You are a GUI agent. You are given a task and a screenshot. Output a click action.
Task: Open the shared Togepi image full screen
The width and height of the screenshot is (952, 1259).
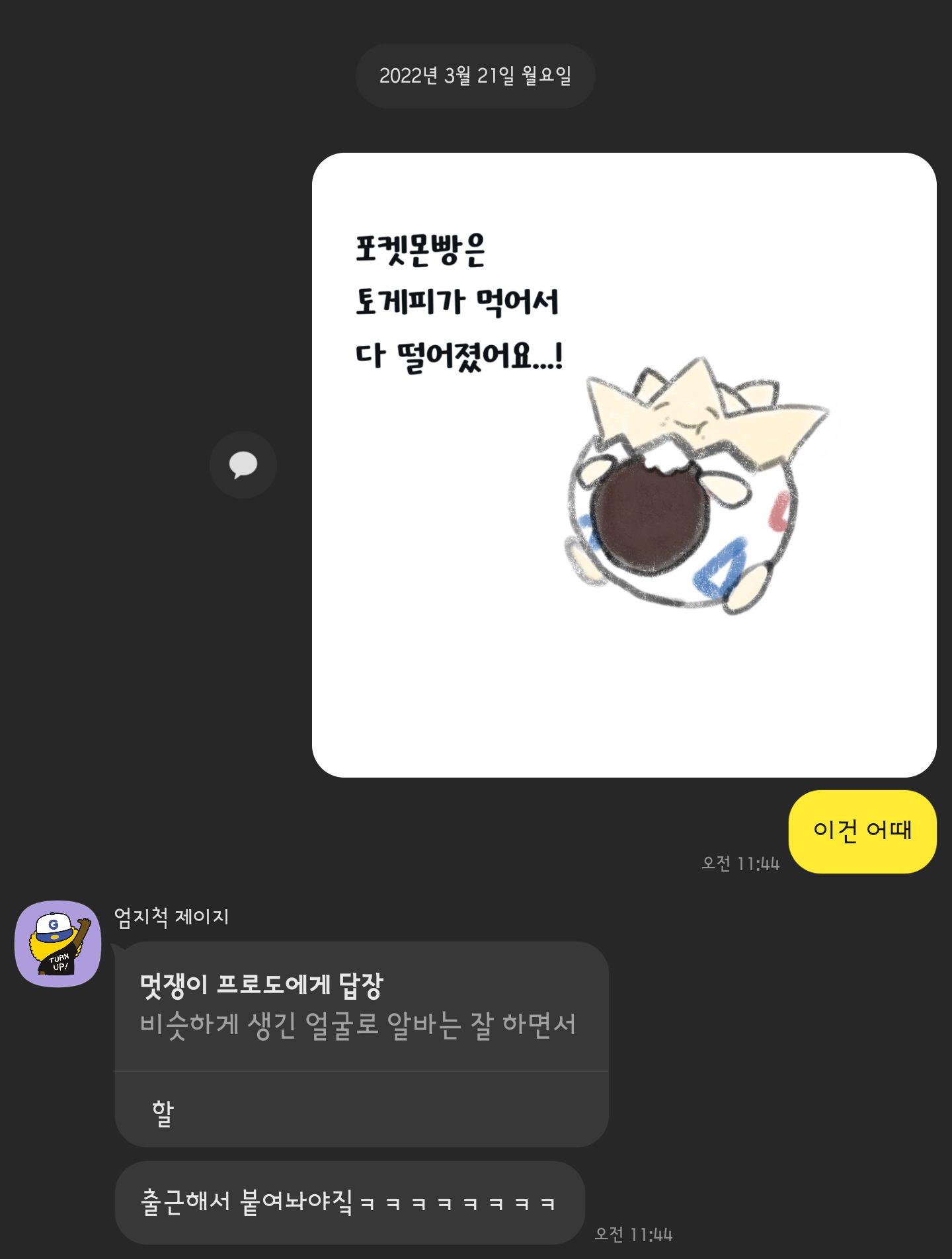tap(623, 465)
